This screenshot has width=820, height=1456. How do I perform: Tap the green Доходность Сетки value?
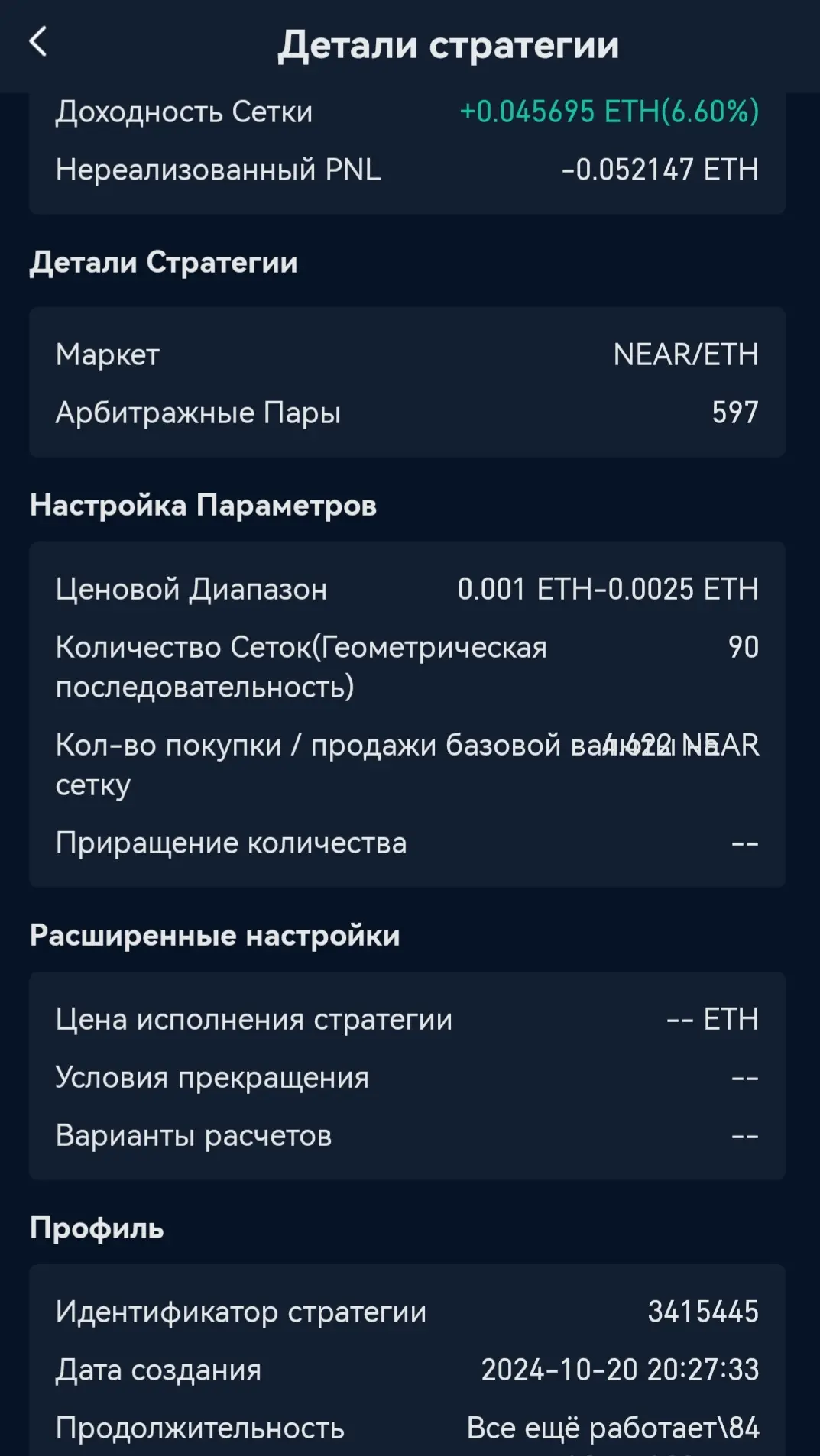click(x=608, y=112)
